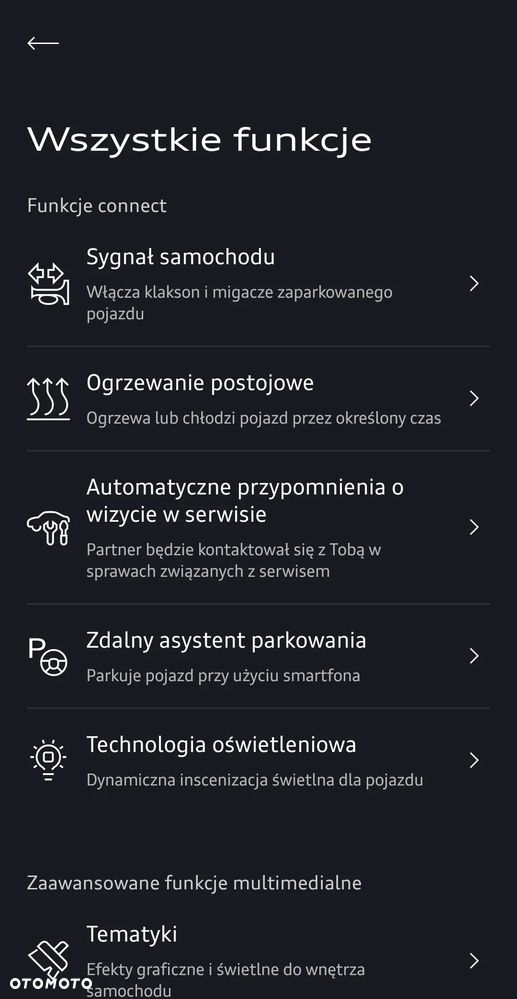Open Ogrzewanie postojowe settings
Viewport: 517px width, 999px height.
pyautogui.click(x=258, y=399)
